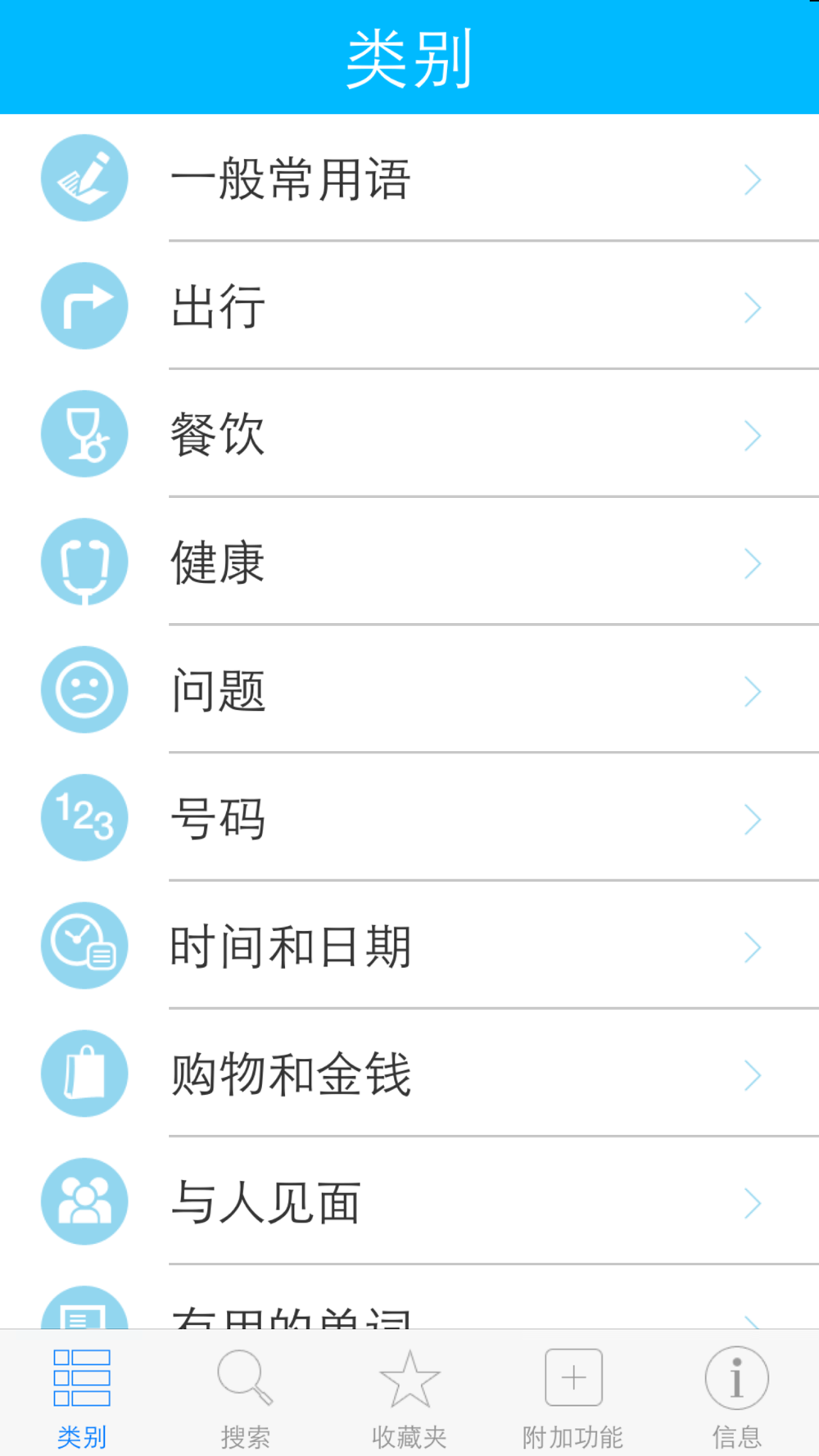This screenshot has width=819, height=1456.
Task: Open the 收藏夹 tab
Action: [x=409, y=1397]
